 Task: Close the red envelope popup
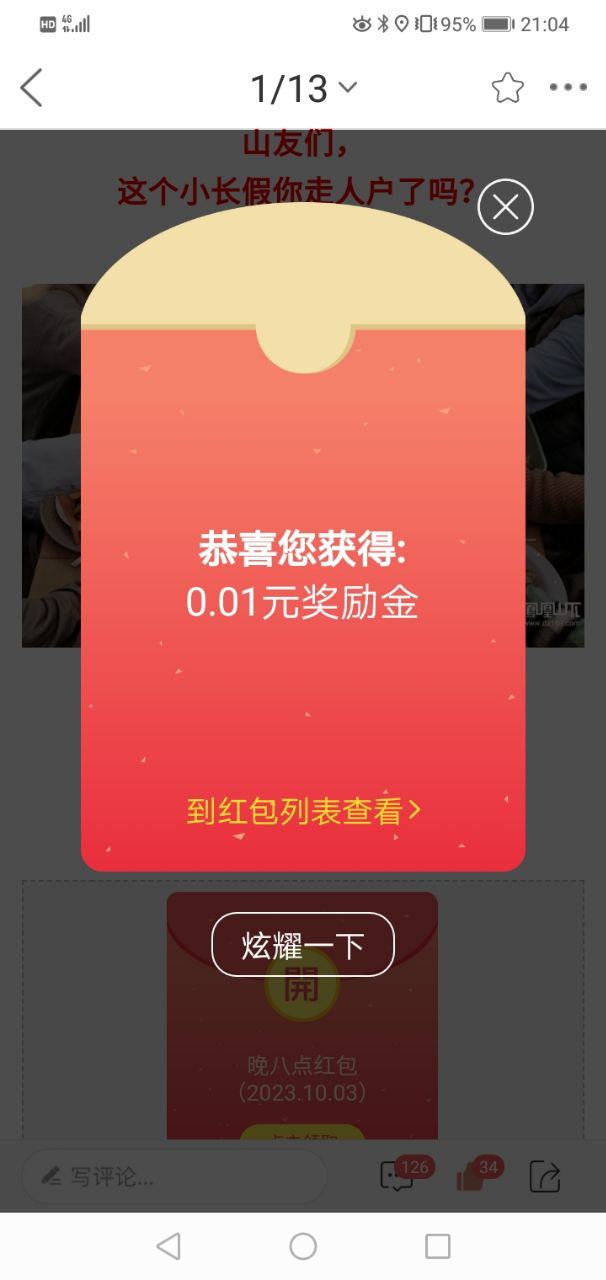click(505, 208)
